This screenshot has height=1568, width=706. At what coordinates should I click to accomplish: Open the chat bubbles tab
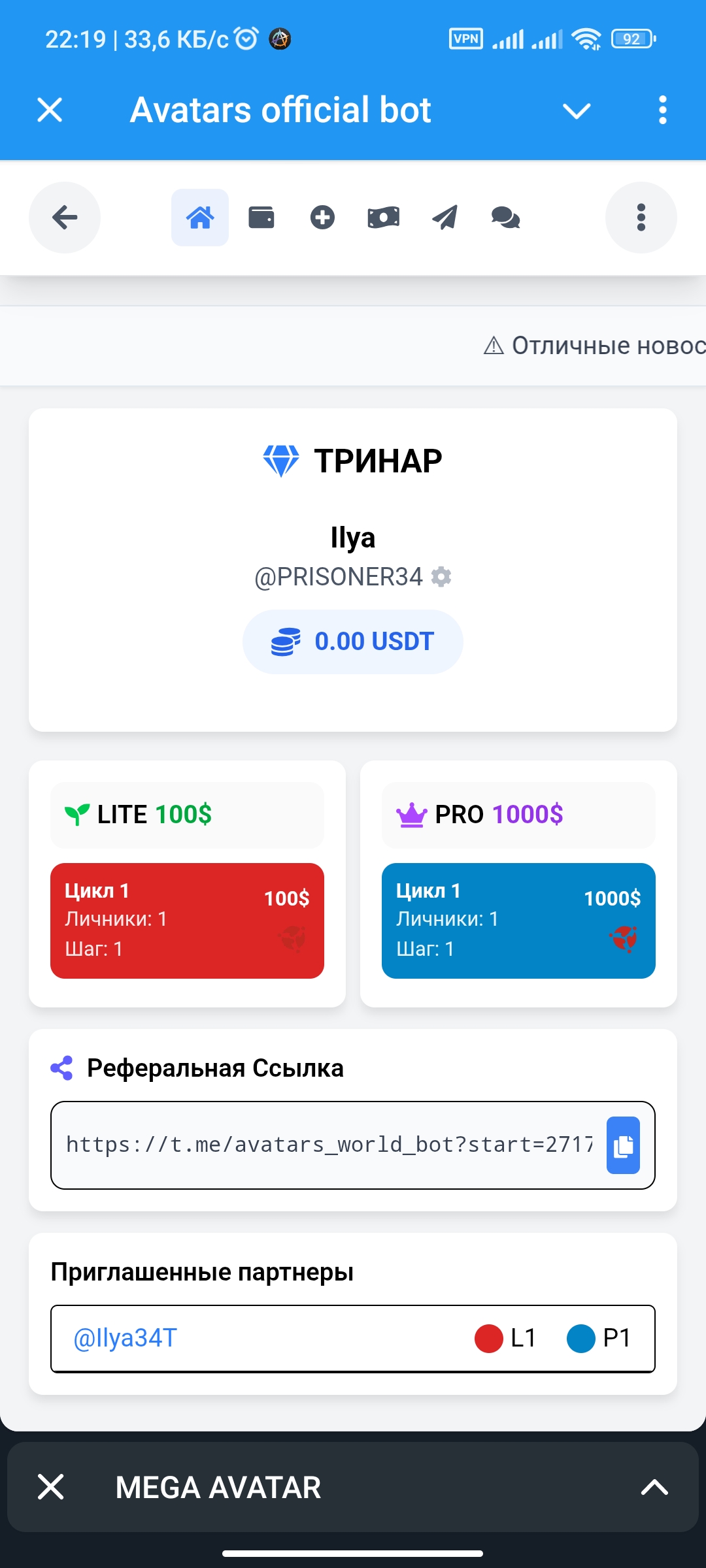click(505, 218)
